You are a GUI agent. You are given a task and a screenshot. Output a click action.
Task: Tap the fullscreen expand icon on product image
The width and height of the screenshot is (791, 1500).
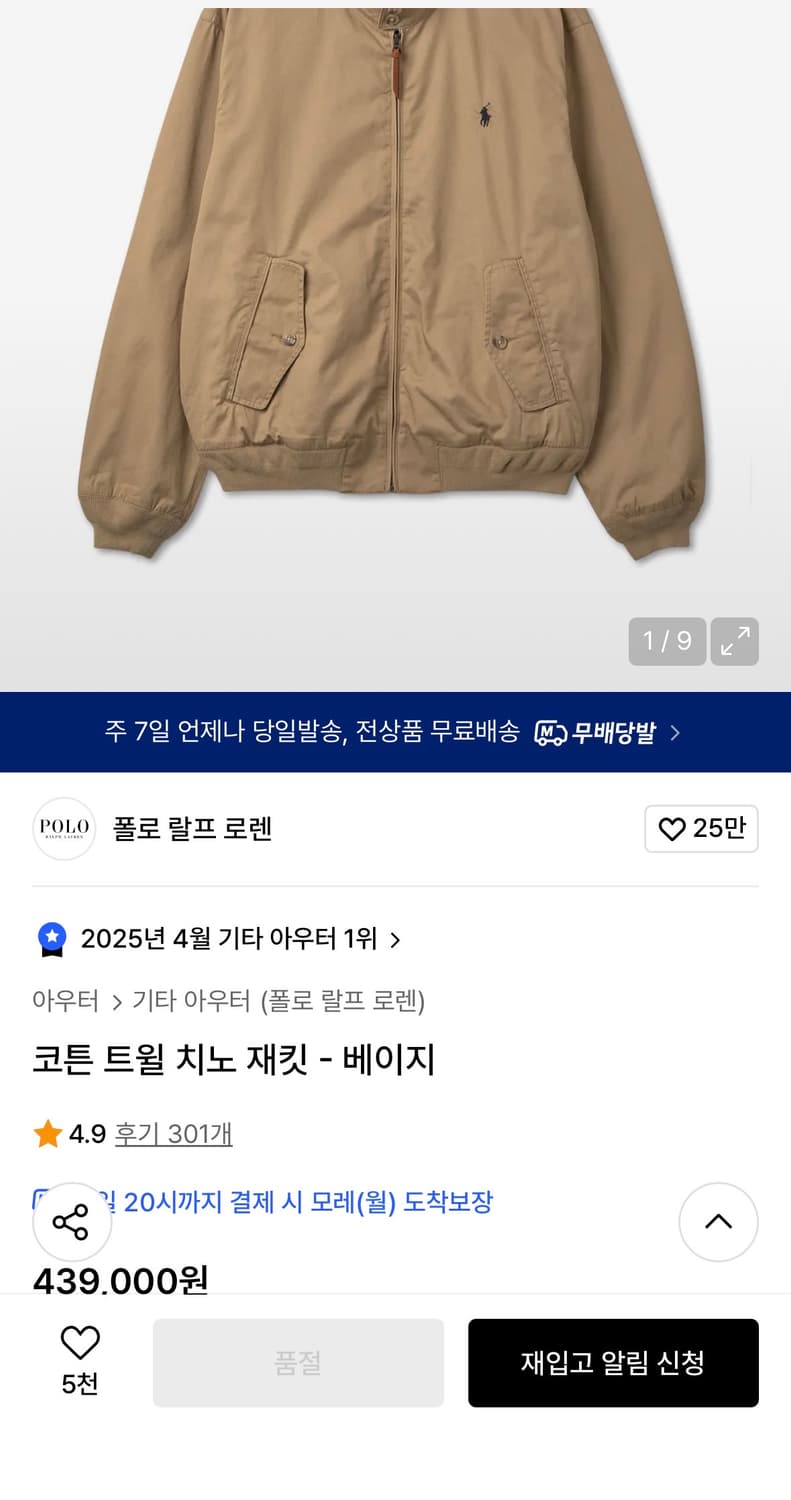(x=734, y=641)
